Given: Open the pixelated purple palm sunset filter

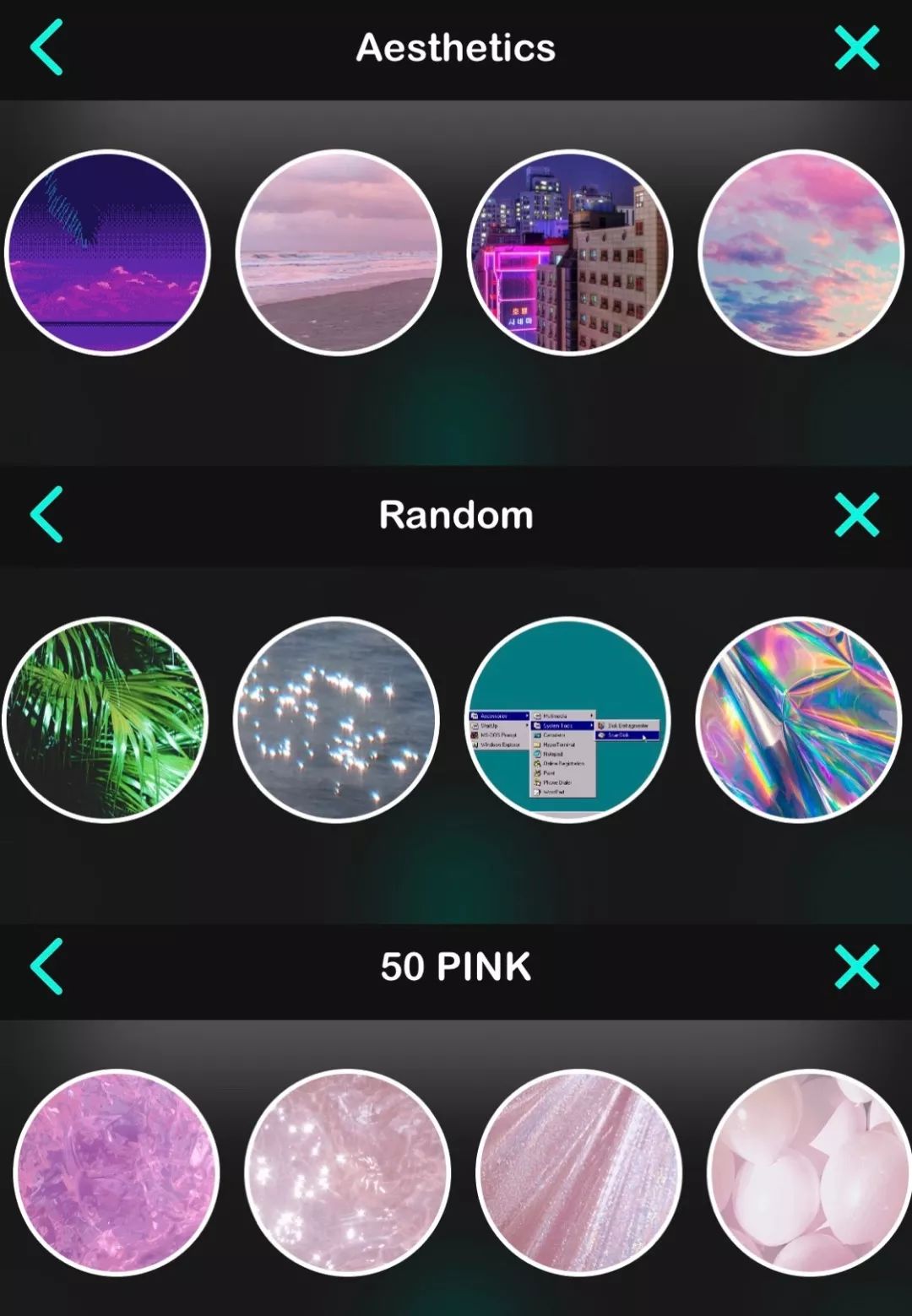Looking at the screenshot, I should [110, 249].
